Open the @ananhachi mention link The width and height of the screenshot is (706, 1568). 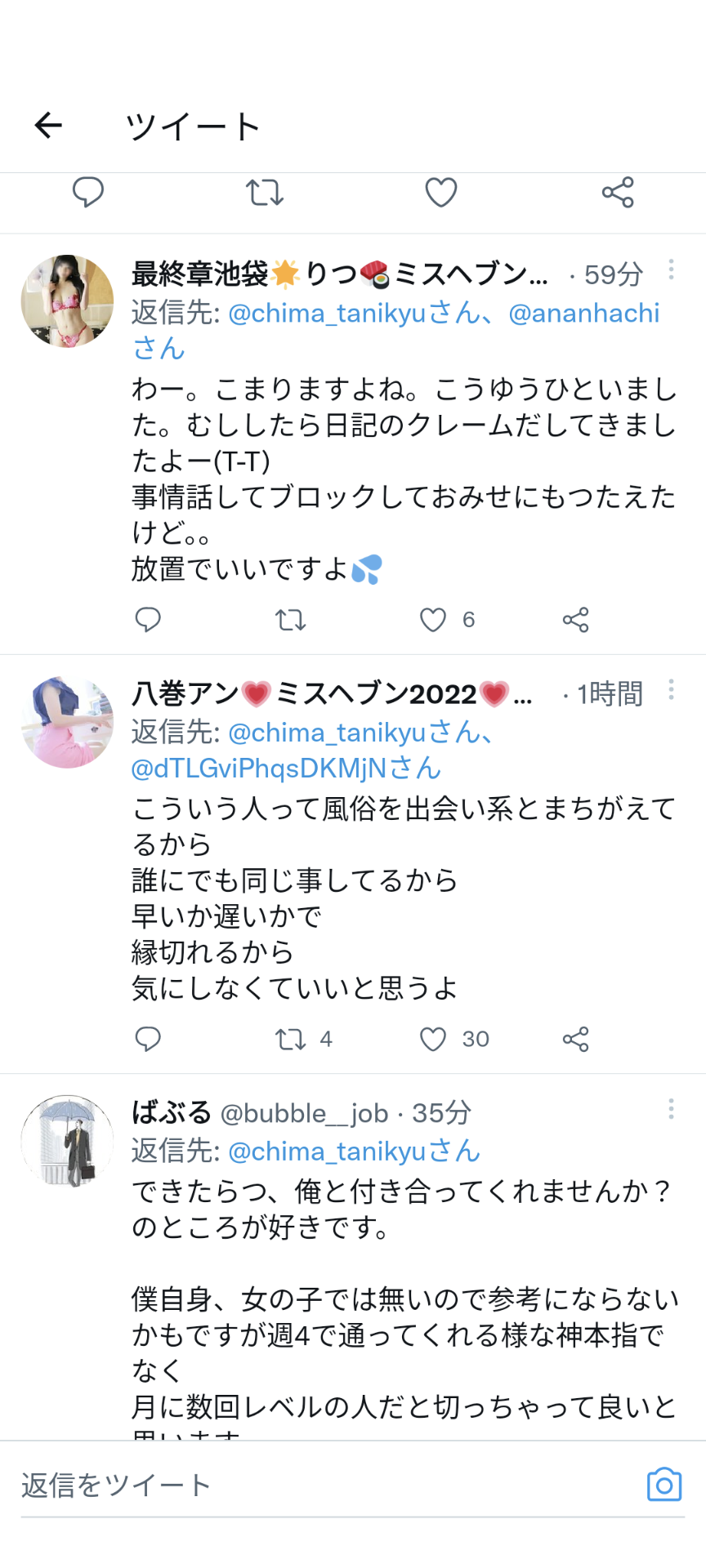(x=583, y=313)
